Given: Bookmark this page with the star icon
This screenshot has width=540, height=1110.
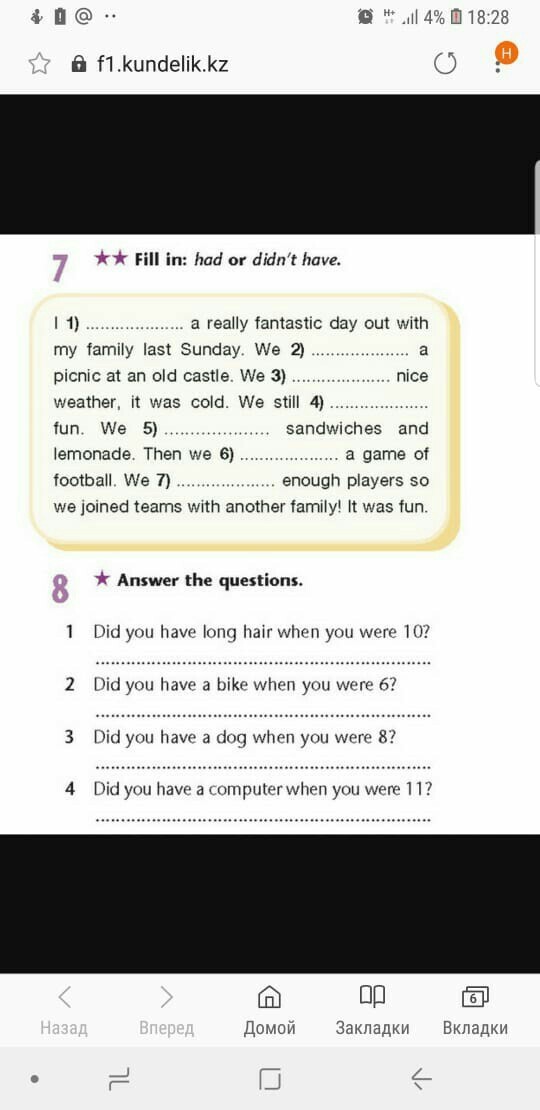Looking at the screenshot, I should [x=39, y=64].
